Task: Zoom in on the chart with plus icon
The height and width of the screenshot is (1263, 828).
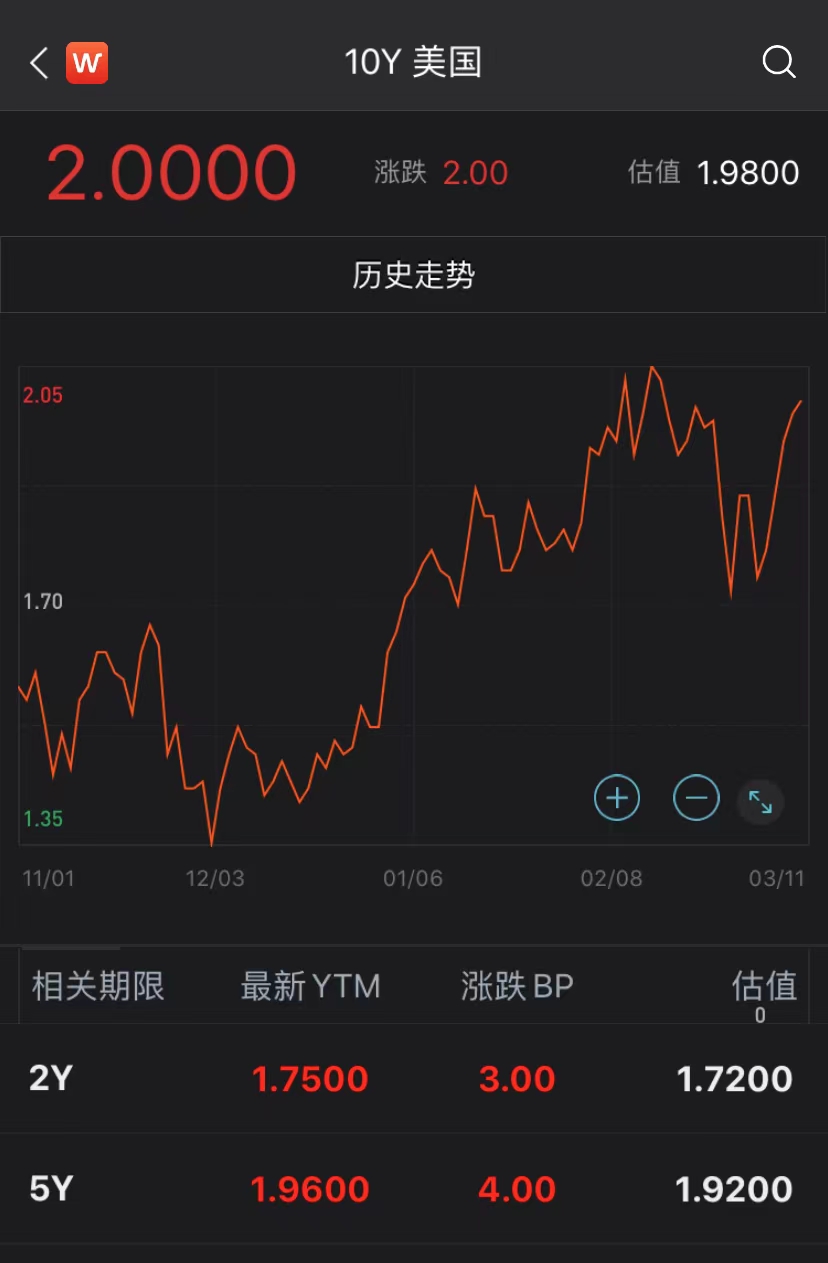Action: pos(617,797)
